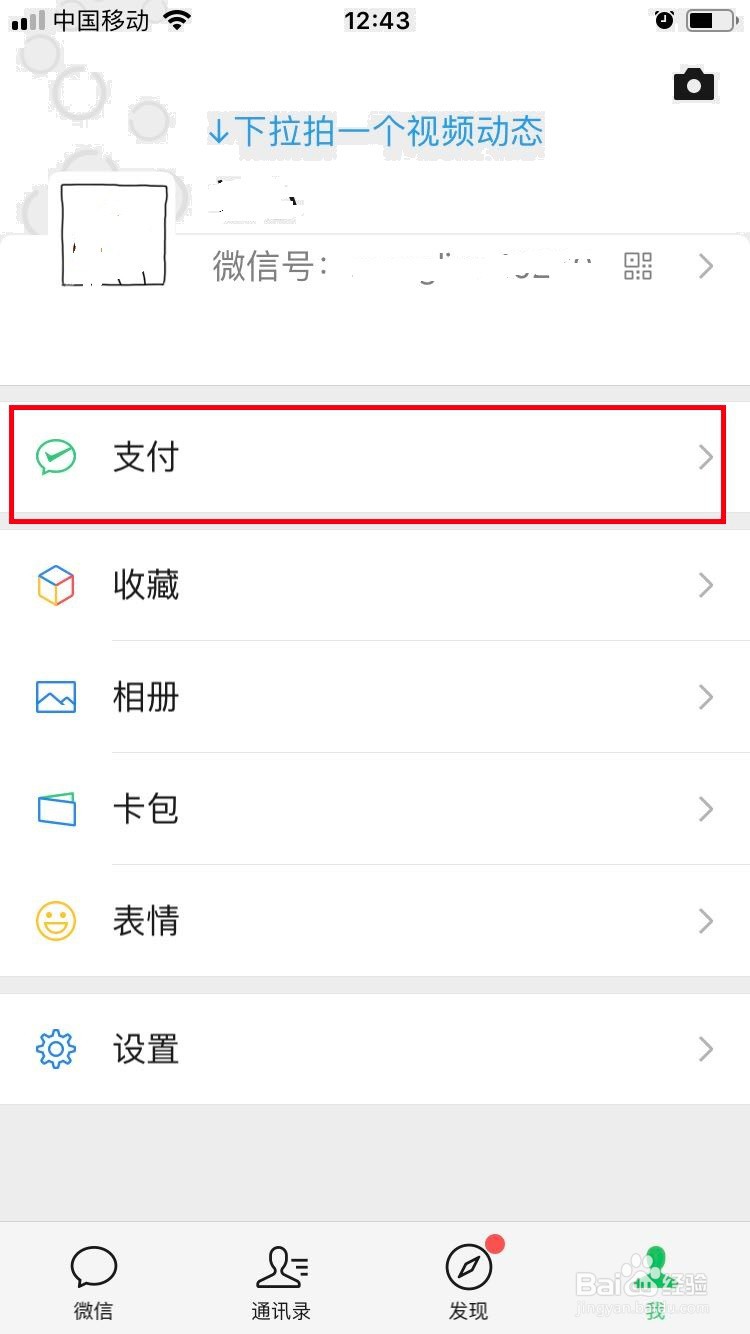Viewport: 750px width, 1334px height.
Task: Tap the 卡包 (Card Package) wallet icon
Action: 57,809
